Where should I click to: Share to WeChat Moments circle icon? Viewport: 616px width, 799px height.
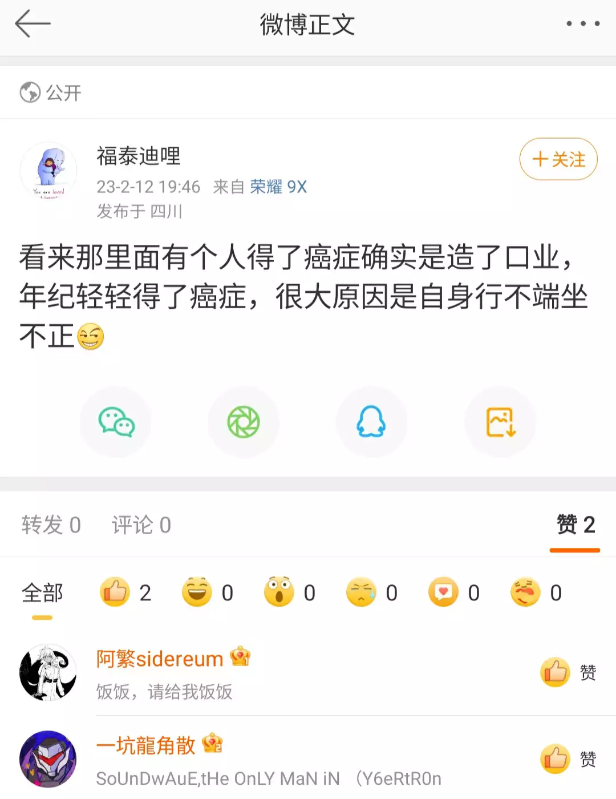(x=243, y=422)
